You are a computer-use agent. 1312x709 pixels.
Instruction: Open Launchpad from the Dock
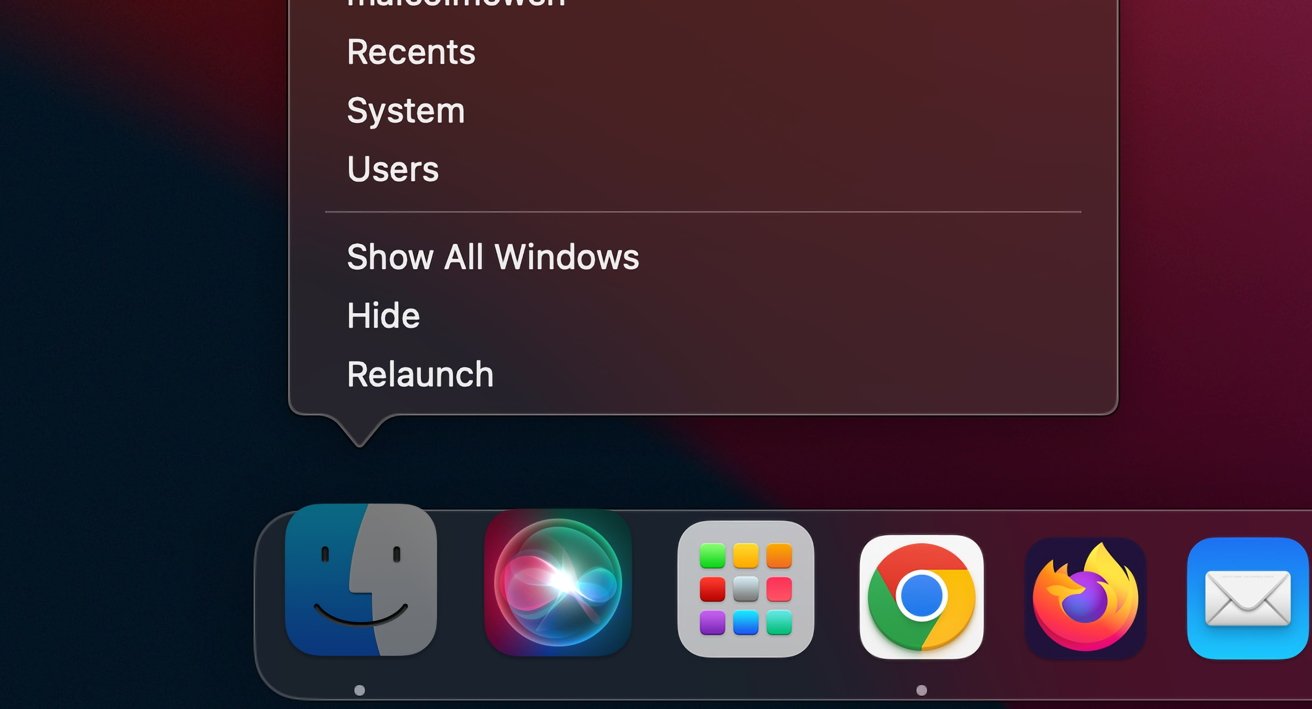point(746,589)
